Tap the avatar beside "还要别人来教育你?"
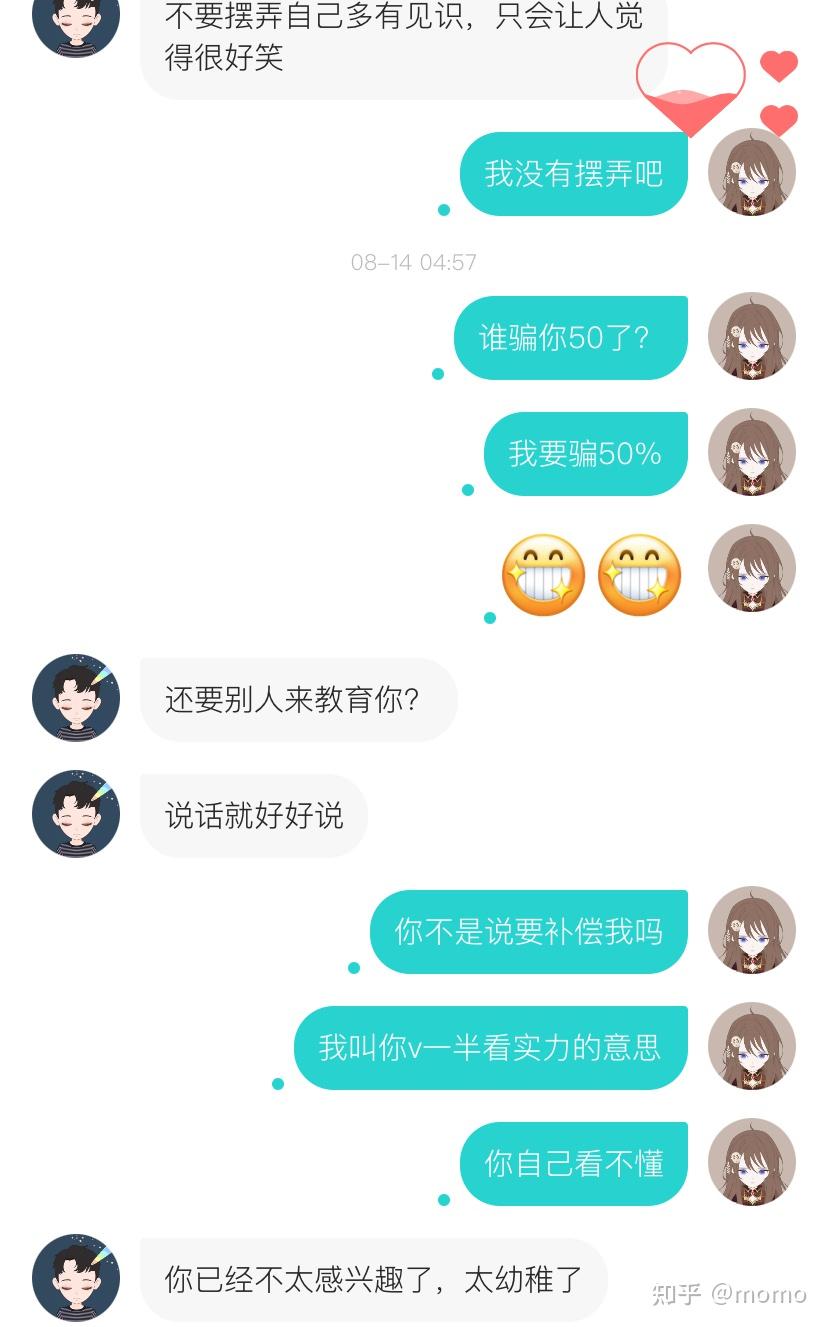 coord(76,698)
